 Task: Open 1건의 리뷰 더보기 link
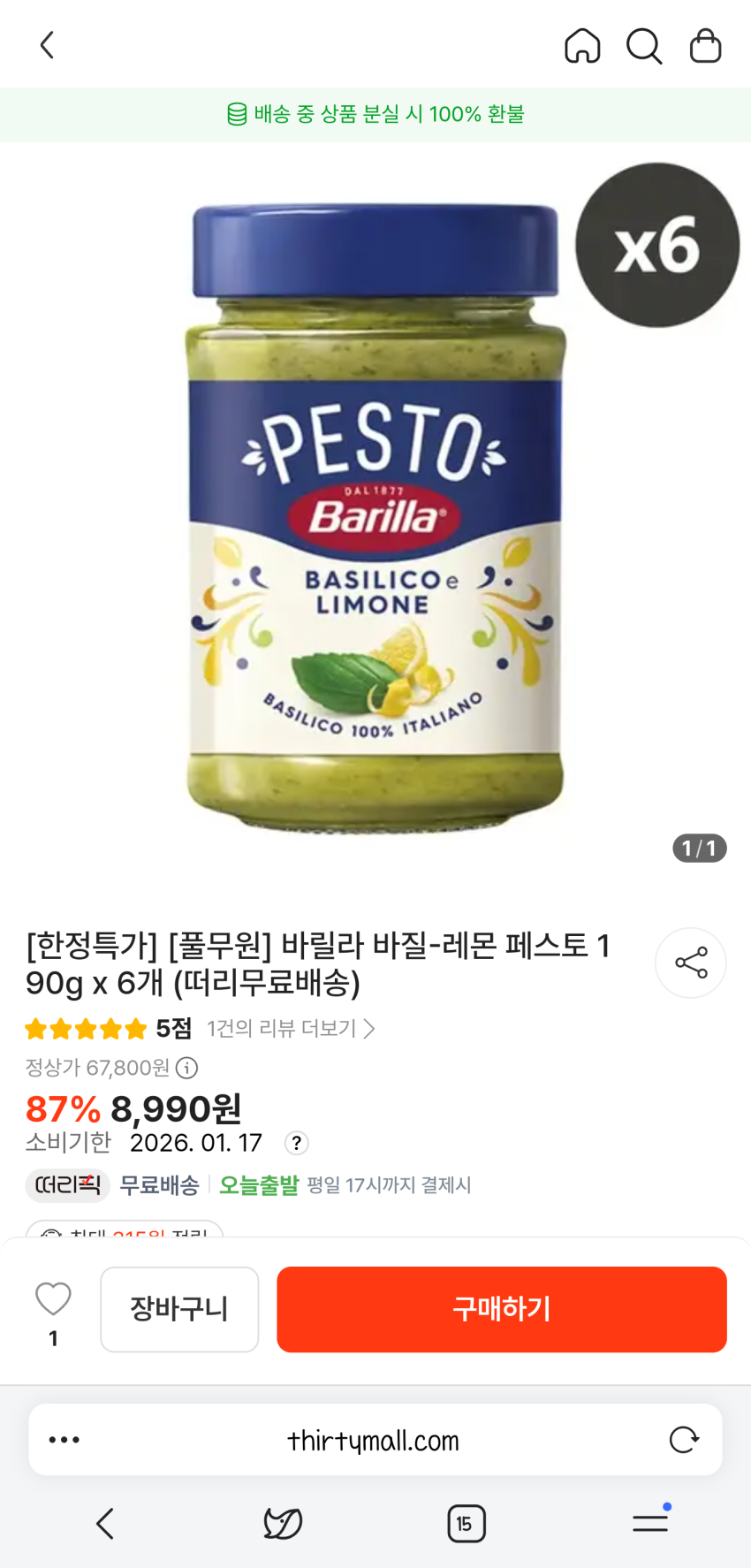click(x=290, y=1029)
